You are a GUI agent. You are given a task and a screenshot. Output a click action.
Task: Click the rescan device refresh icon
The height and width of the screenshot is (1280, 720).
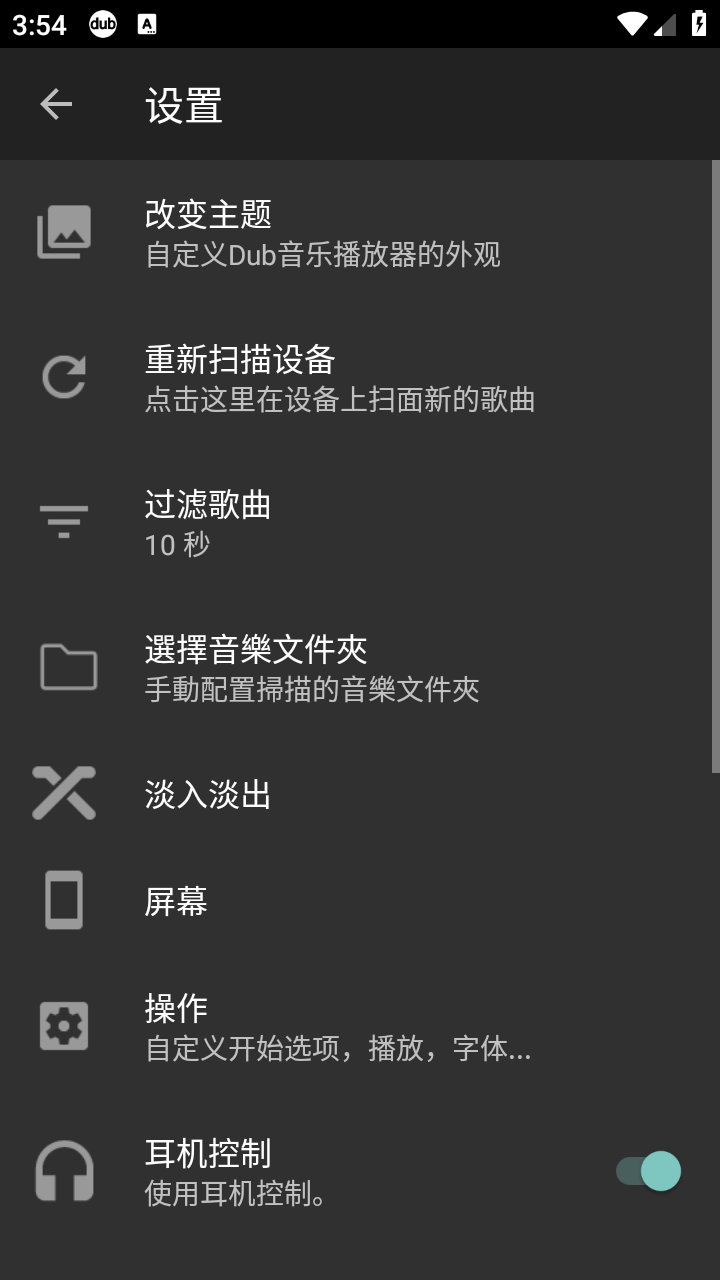63,375
